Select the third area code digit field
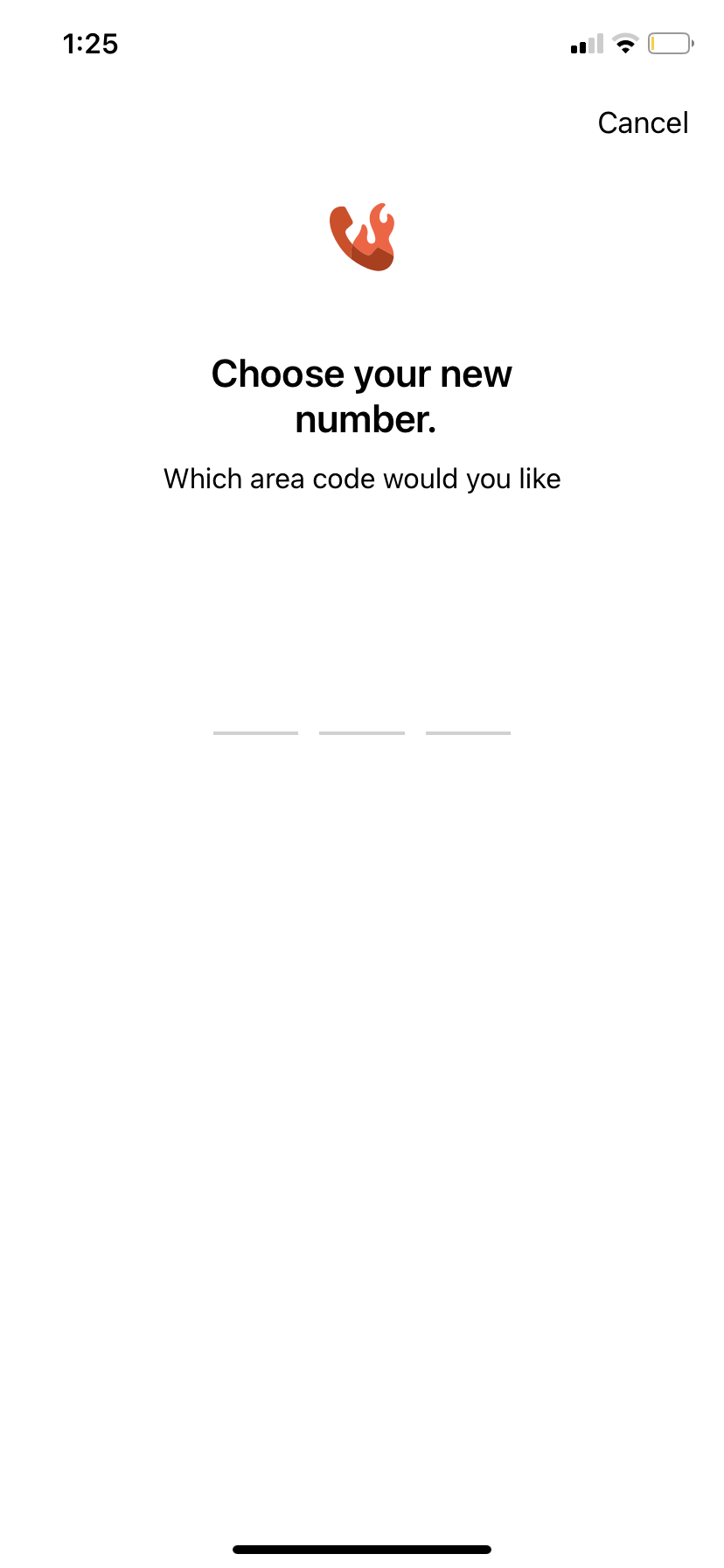The height and width of the screenshot is (1568, 724). 468,709
